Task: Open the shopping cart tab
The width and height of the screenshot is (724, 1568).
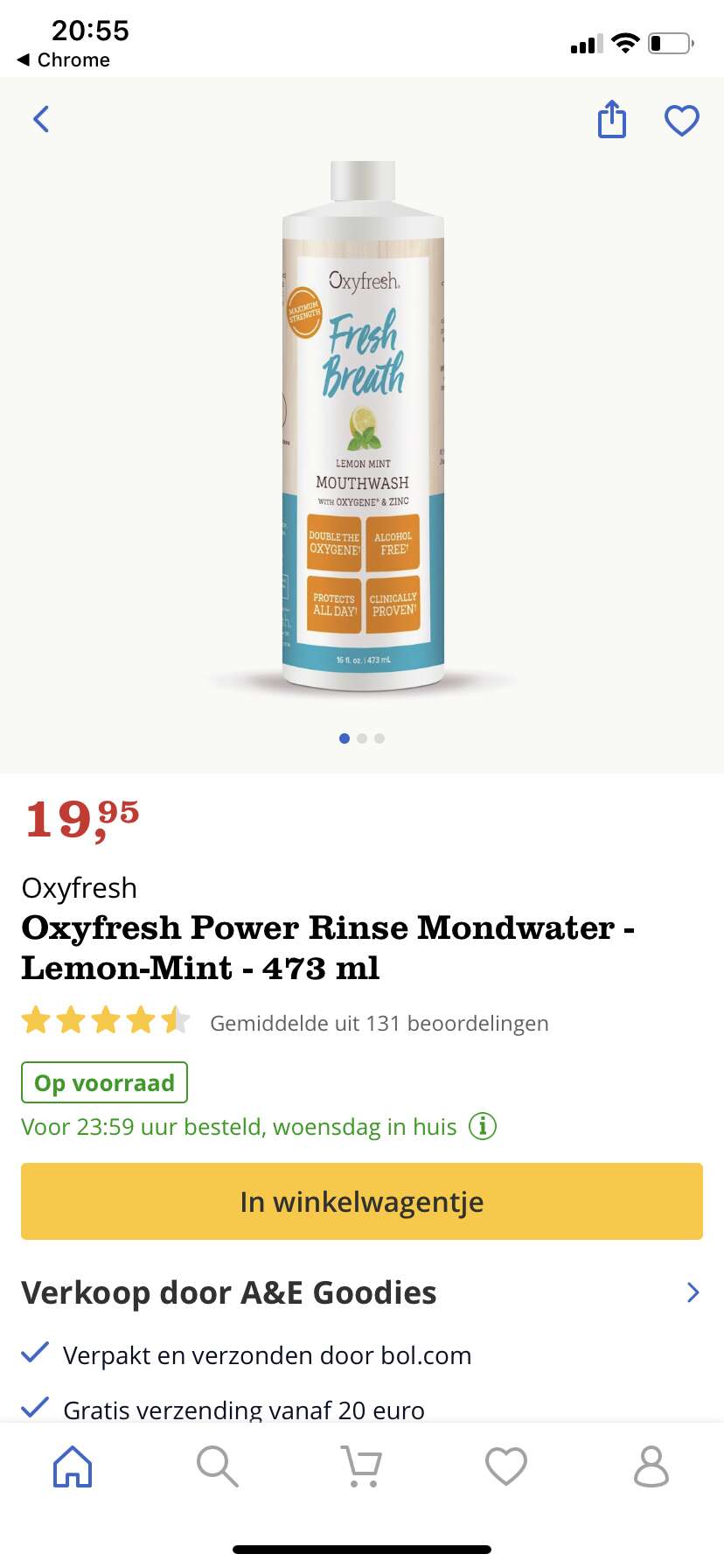Action: (361, 1466)
